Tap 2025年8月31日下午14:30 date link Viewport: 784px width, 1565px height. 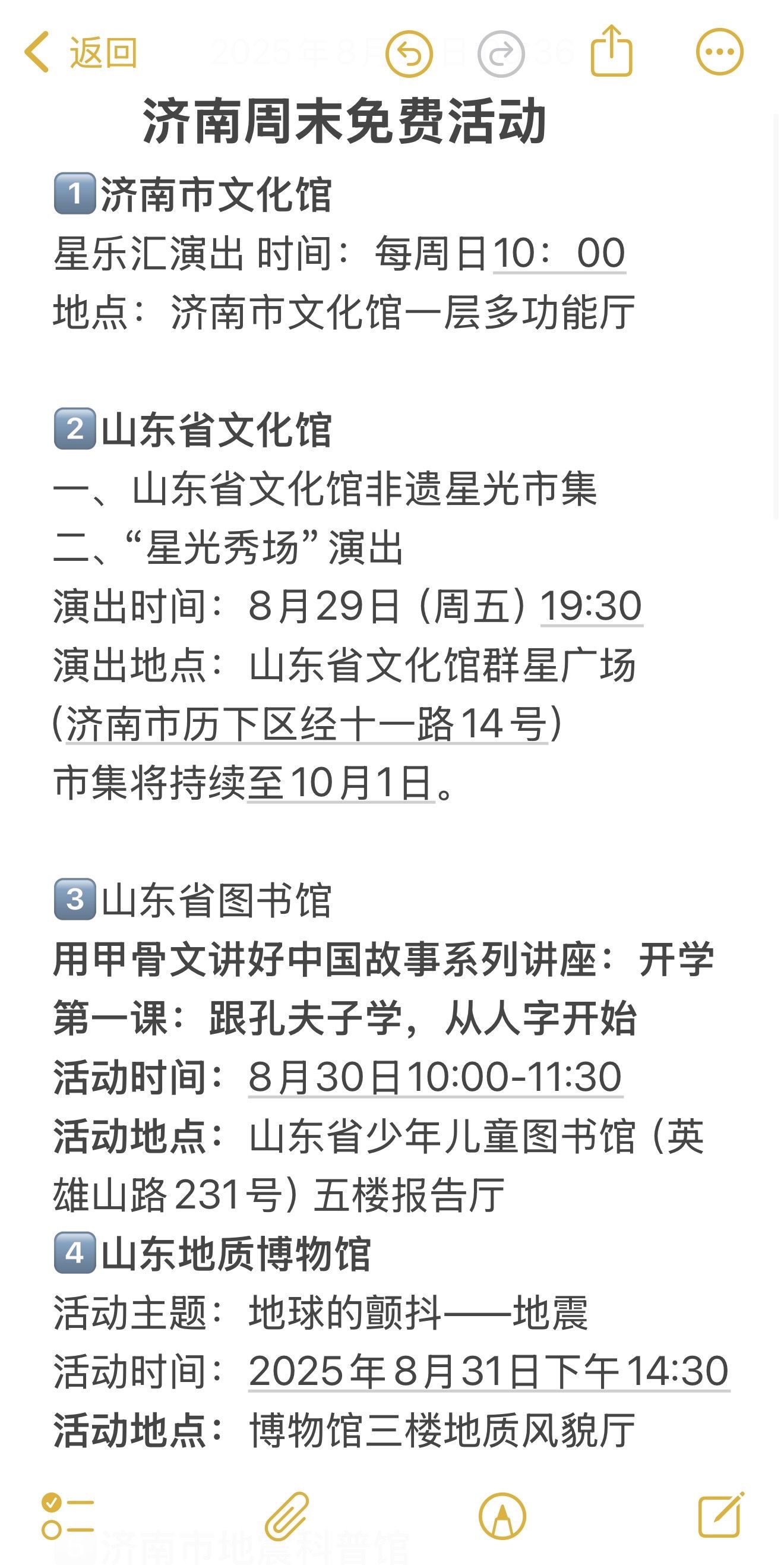tap(489, 1372)
